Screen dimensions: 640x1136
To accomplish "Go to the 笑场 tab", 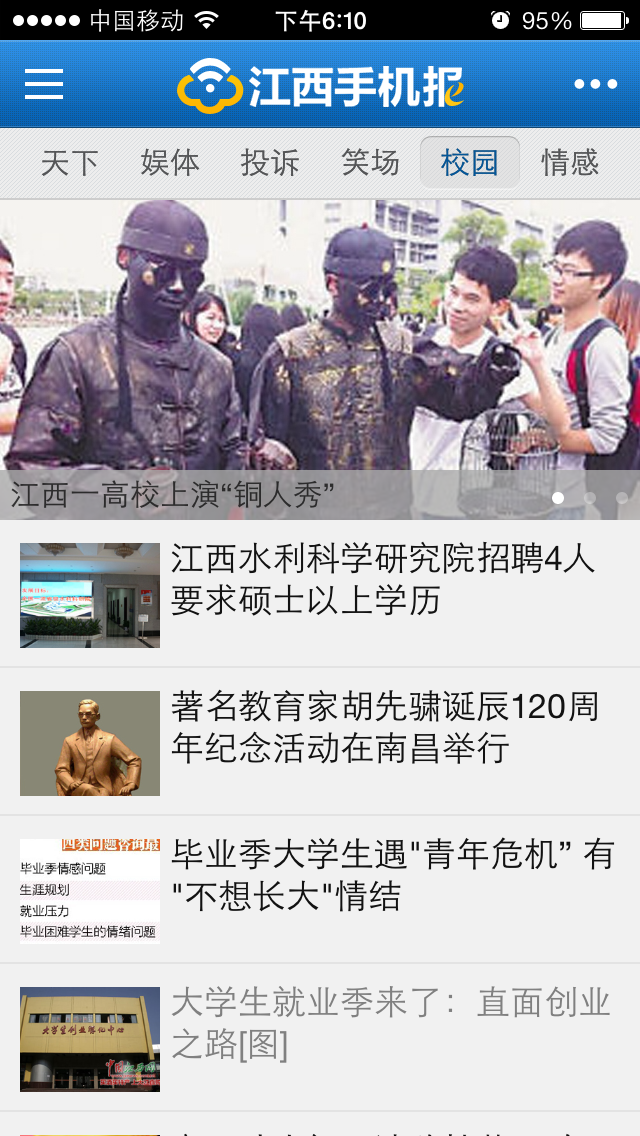I will [x=370, y=162].
